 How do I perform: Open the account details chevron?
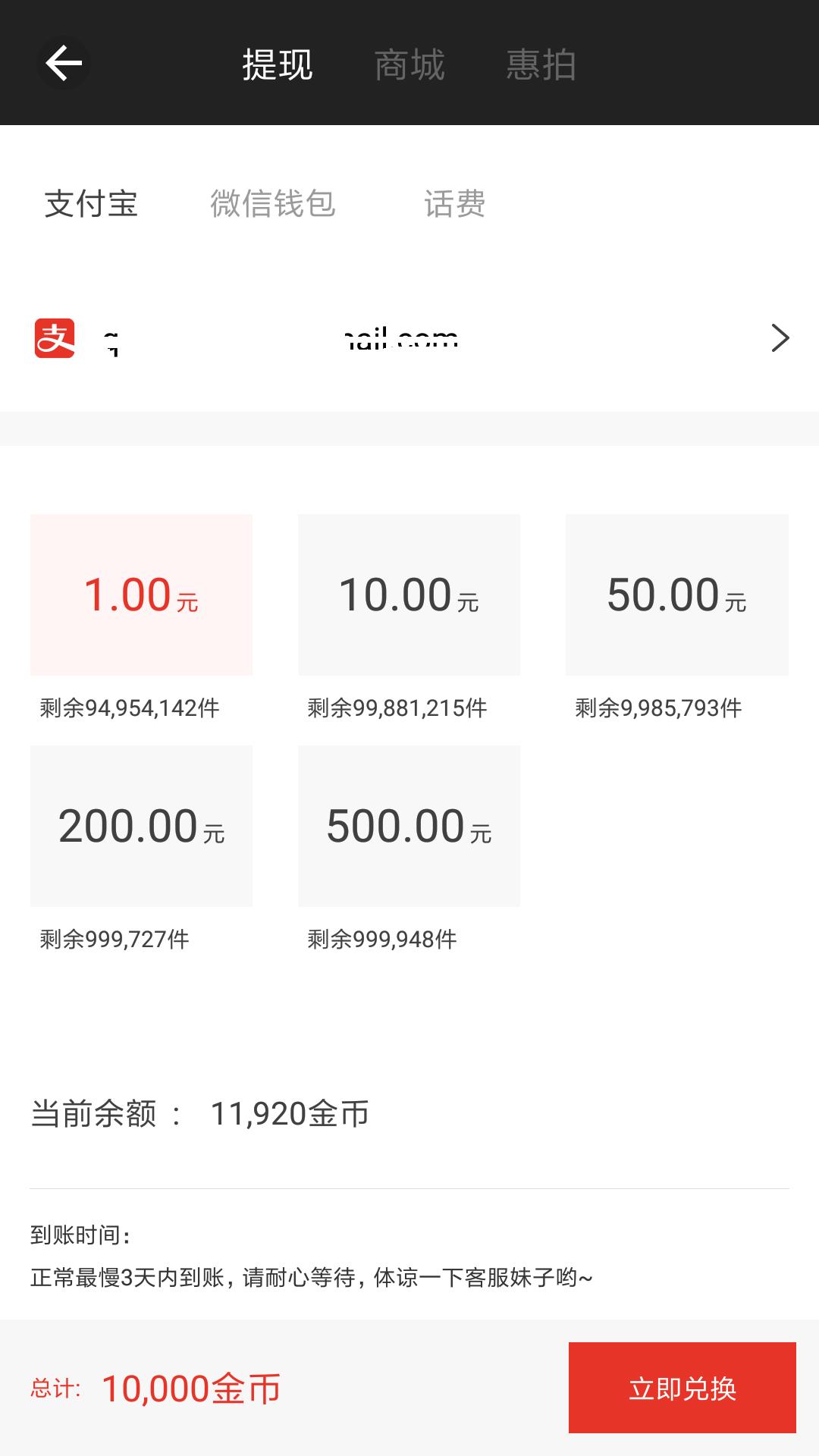pos(778,339)
